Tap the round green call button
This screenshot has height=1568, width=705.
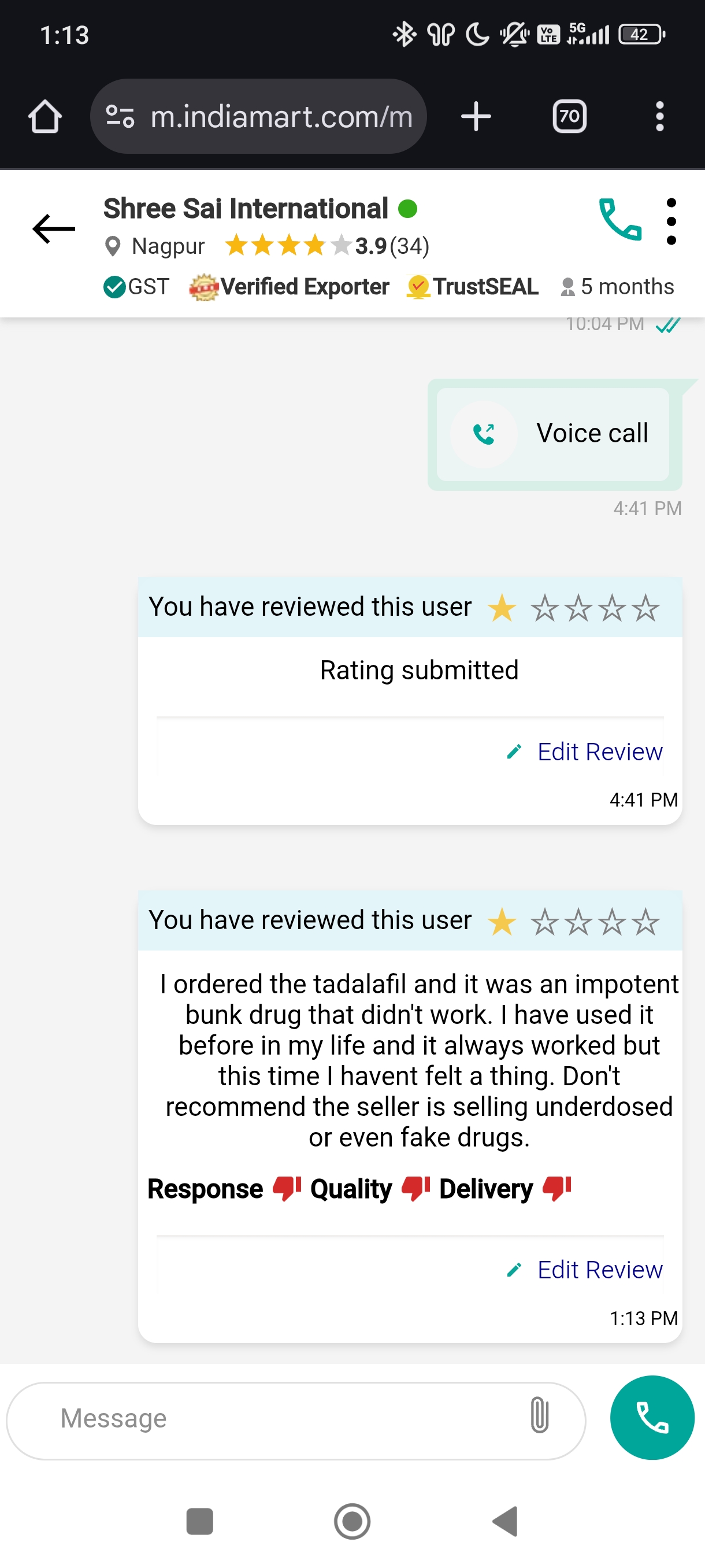pyautogui.click(x=651, y=1417)
